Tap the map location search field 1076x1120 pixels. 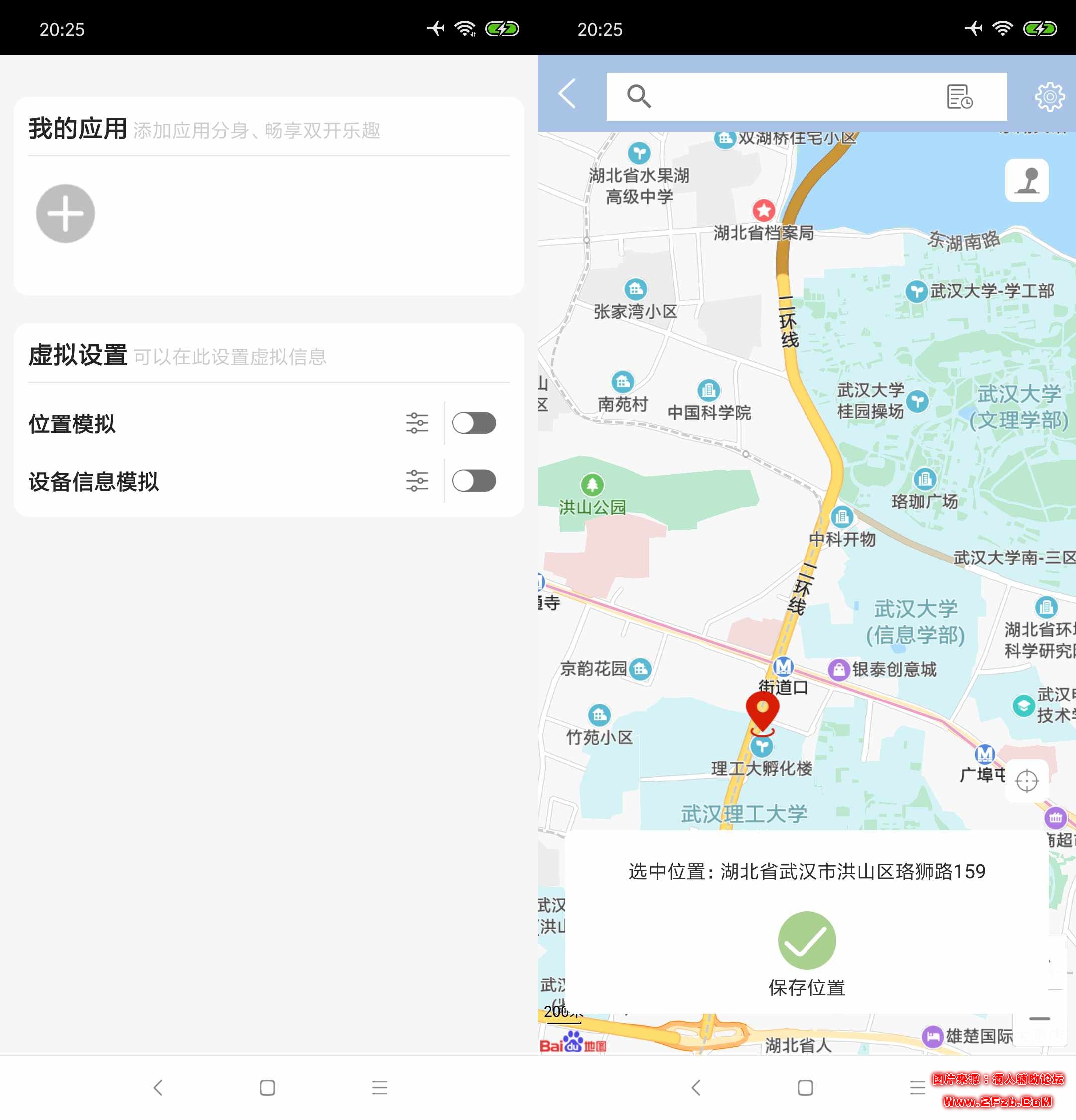point(789,97)
